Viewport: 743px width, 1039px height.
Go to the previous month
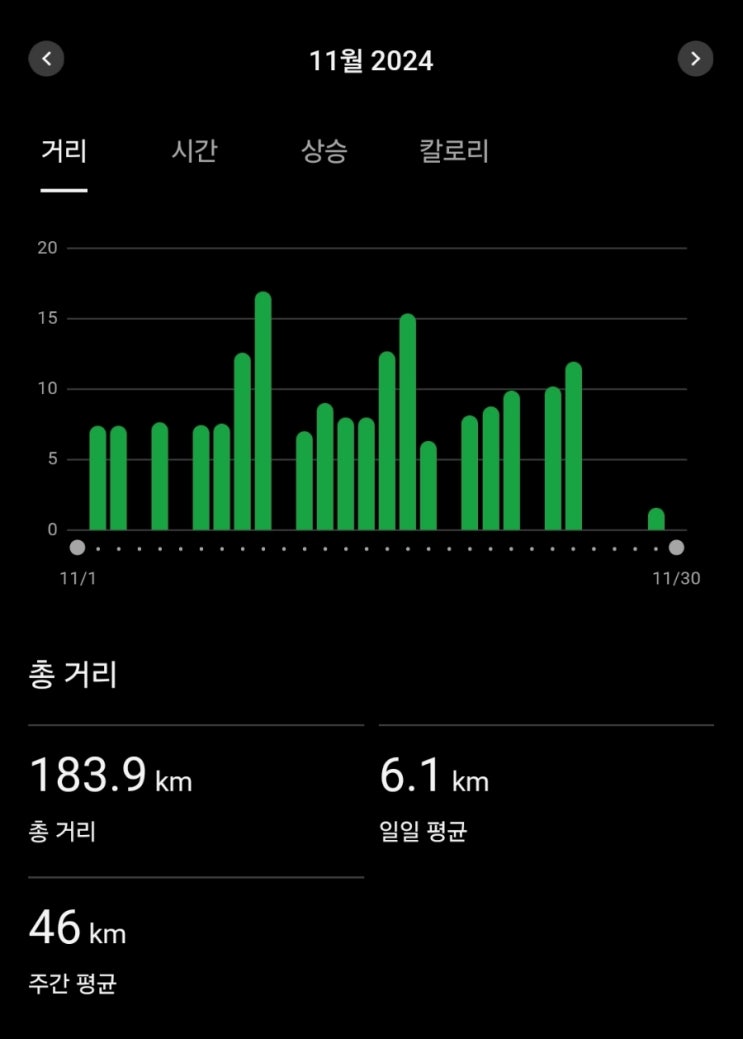point(46,58)
